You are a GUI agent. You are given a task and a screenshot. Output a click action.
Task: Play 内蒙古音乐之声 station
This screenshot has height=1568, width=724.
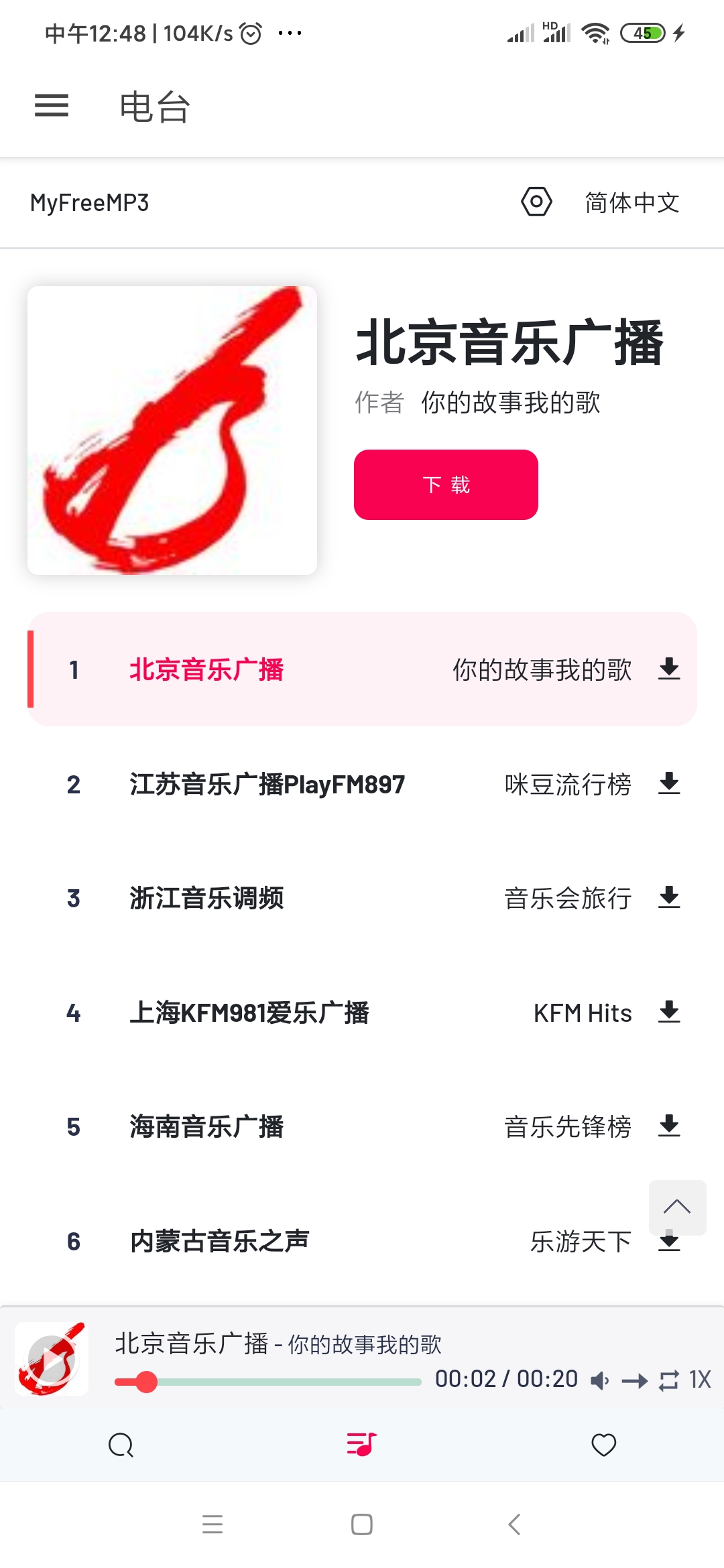[219, 1241]
